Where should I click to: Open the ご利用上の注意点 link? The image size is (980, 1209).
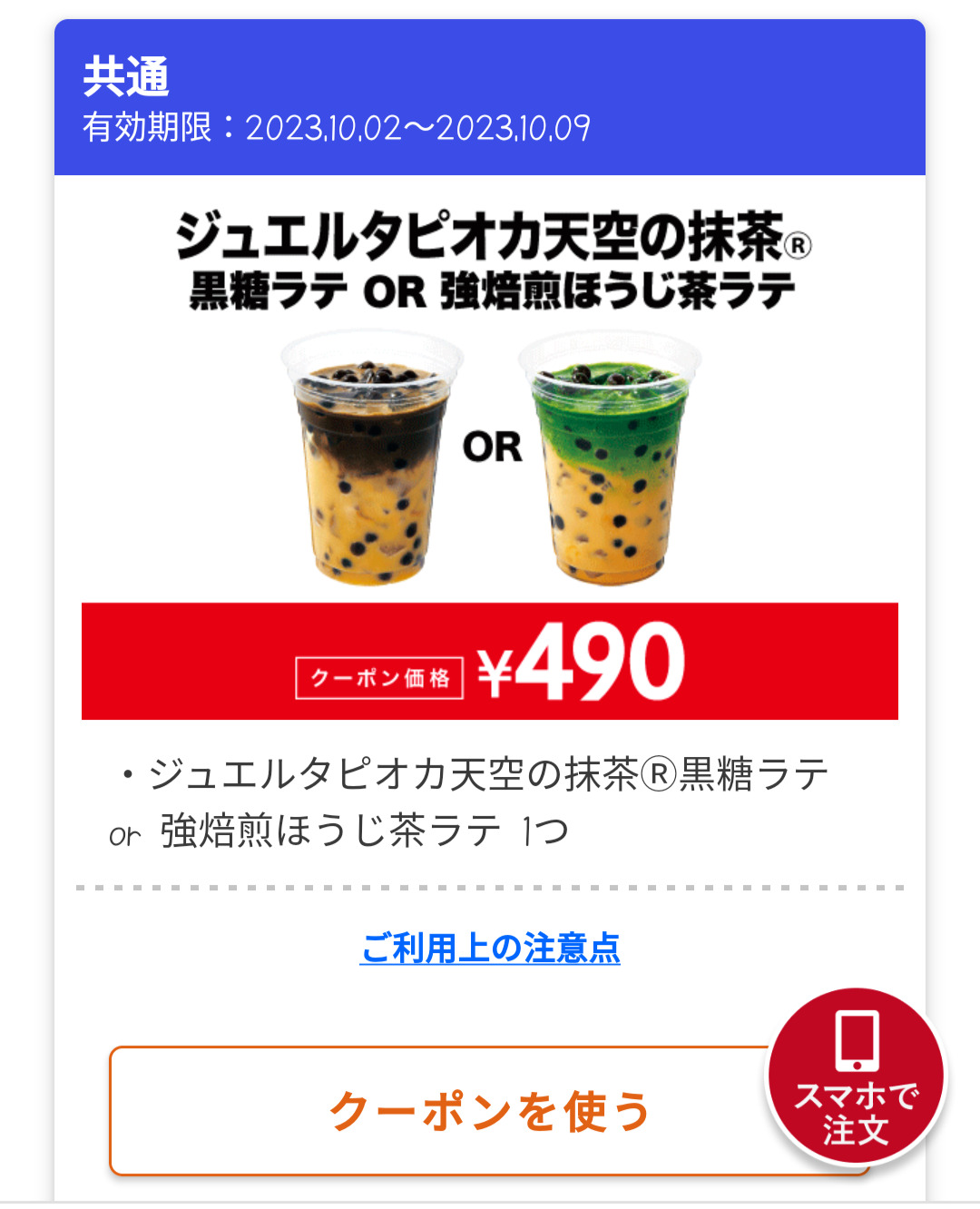coord(490,948)
